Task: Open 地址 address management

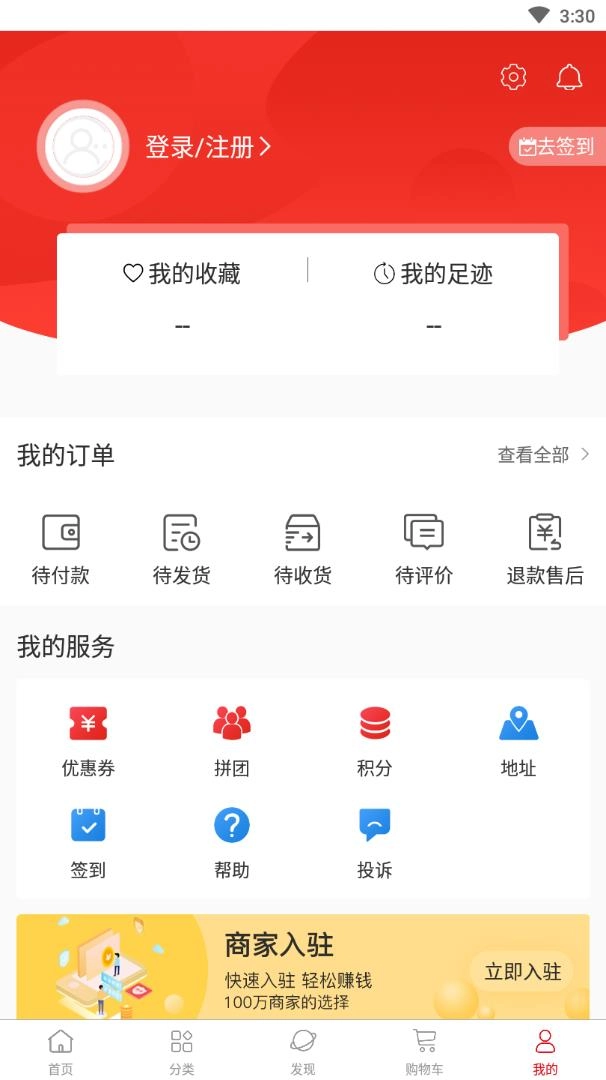Action: [518, 740]
